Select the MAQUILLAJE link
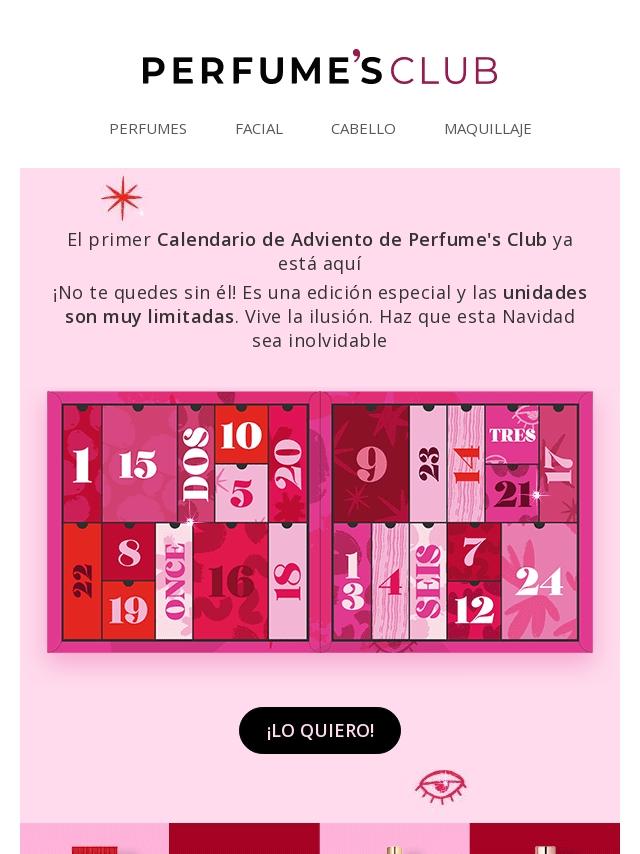 488,129
